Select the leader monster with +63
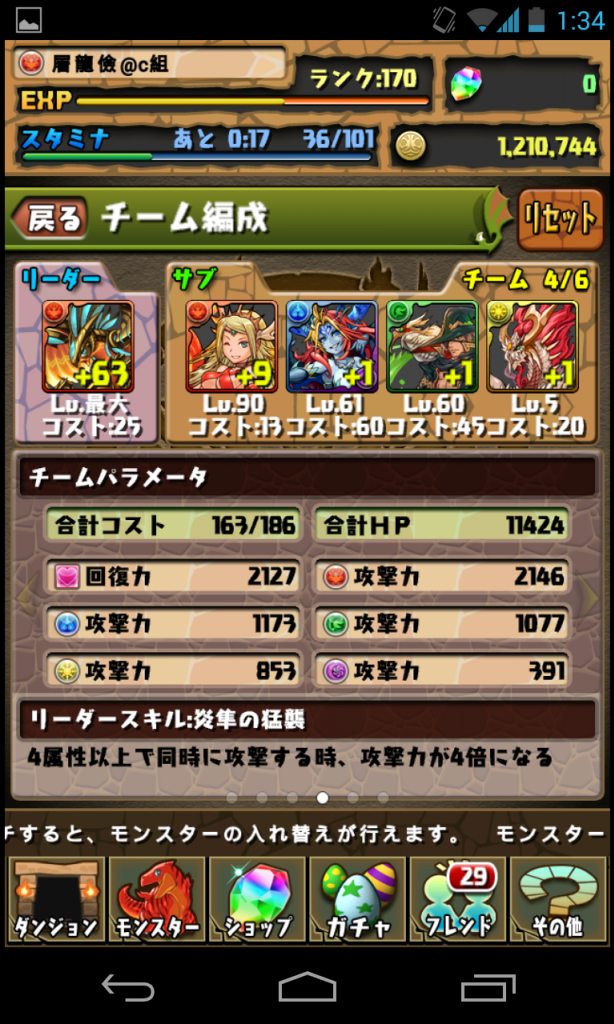Image resolution: width=614 pixels, height=1024 pixels. coord(88,347)
